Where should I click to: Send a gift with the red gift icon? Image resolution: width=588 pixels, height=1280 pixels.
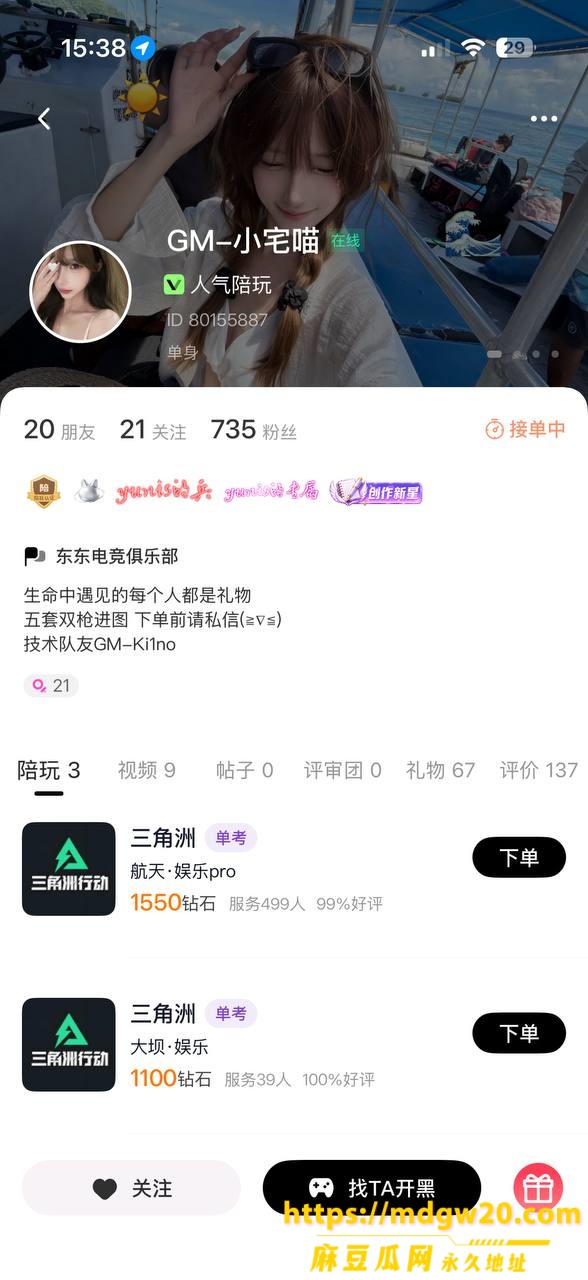(538, 1188)
